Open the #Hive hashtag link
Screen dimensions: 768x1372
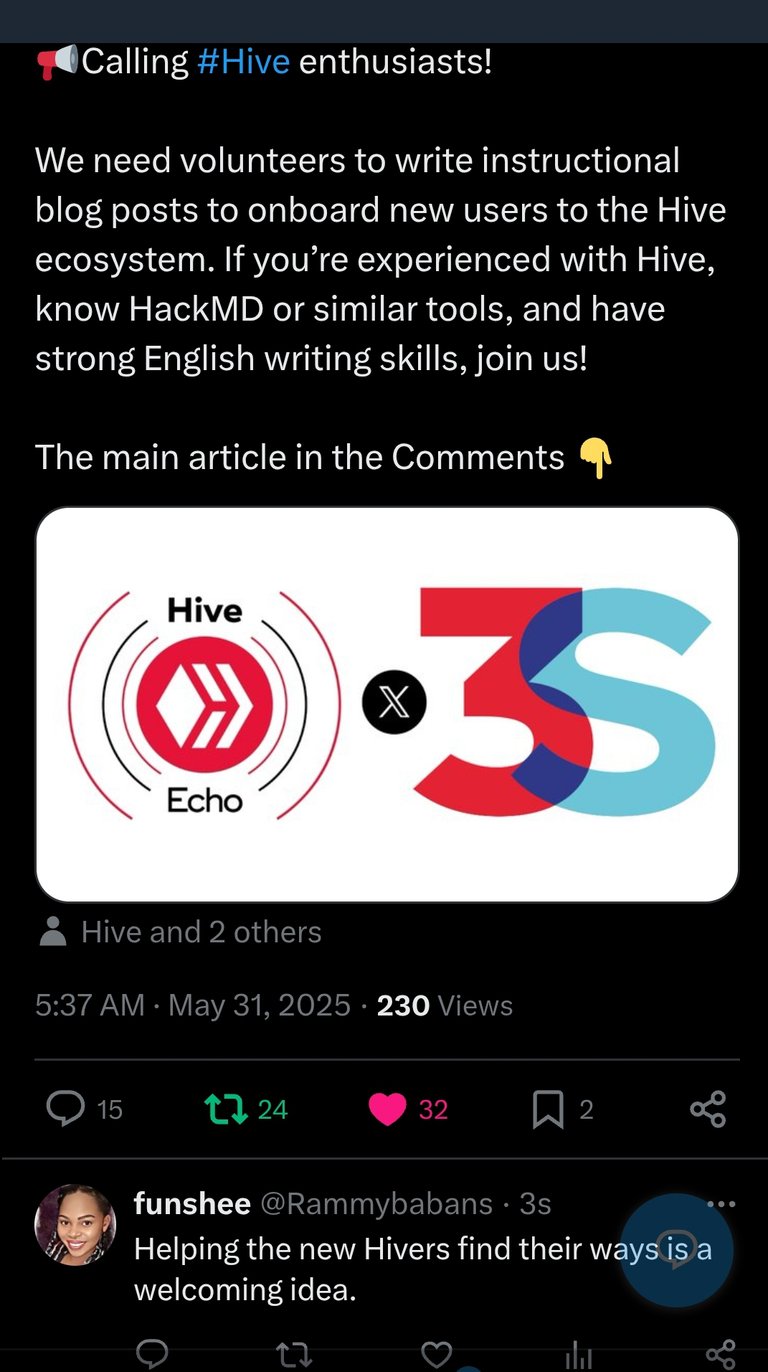tap(244, 63)
